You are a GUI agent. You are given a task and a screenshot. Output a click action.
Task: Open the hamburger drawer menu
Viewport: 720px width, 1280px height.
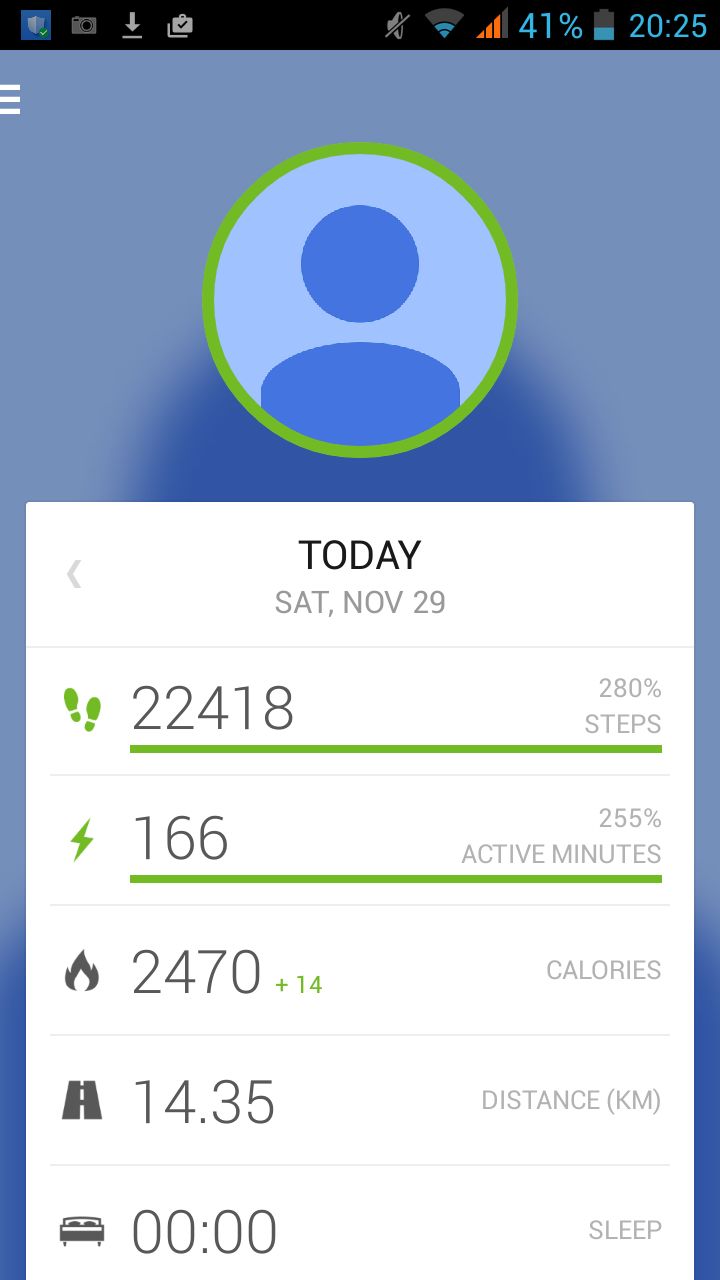point(10,100)
